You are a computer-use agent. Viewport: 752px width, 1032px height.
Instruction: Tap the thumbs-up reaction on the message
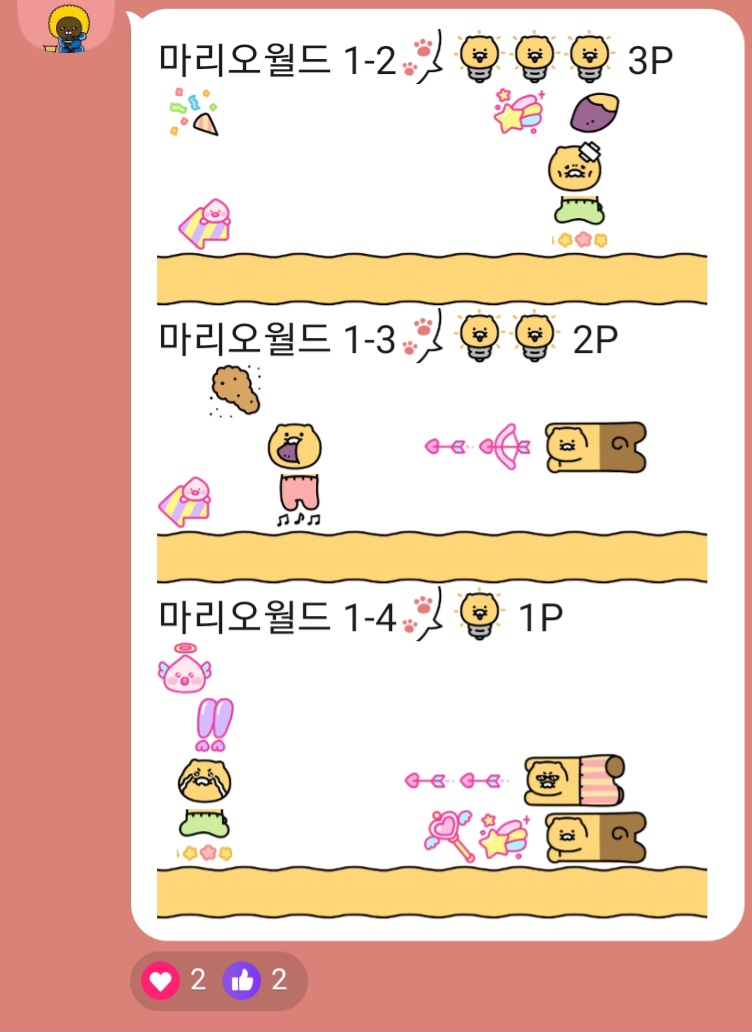242,980
